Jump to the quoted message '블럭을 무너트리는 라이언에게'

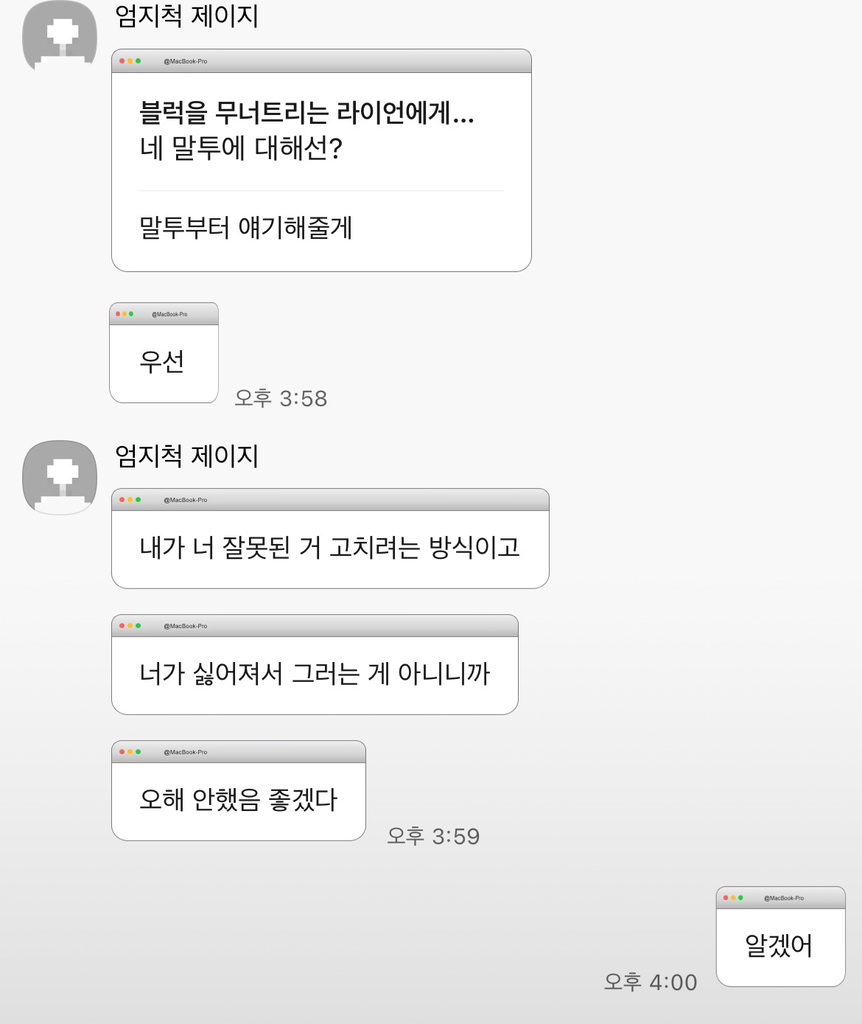click(x=306, y=133)
